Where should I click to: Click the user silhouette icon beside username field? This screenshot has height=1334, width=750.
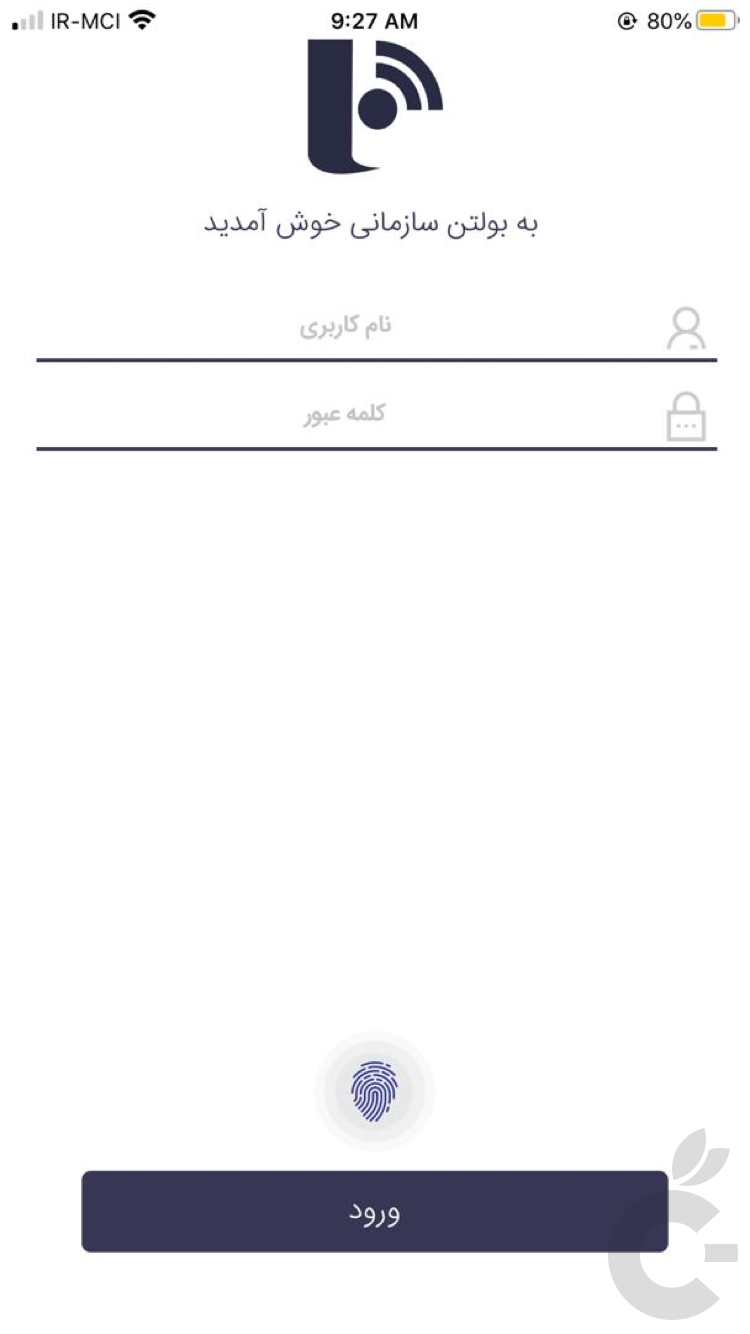(x=688, y=327)
